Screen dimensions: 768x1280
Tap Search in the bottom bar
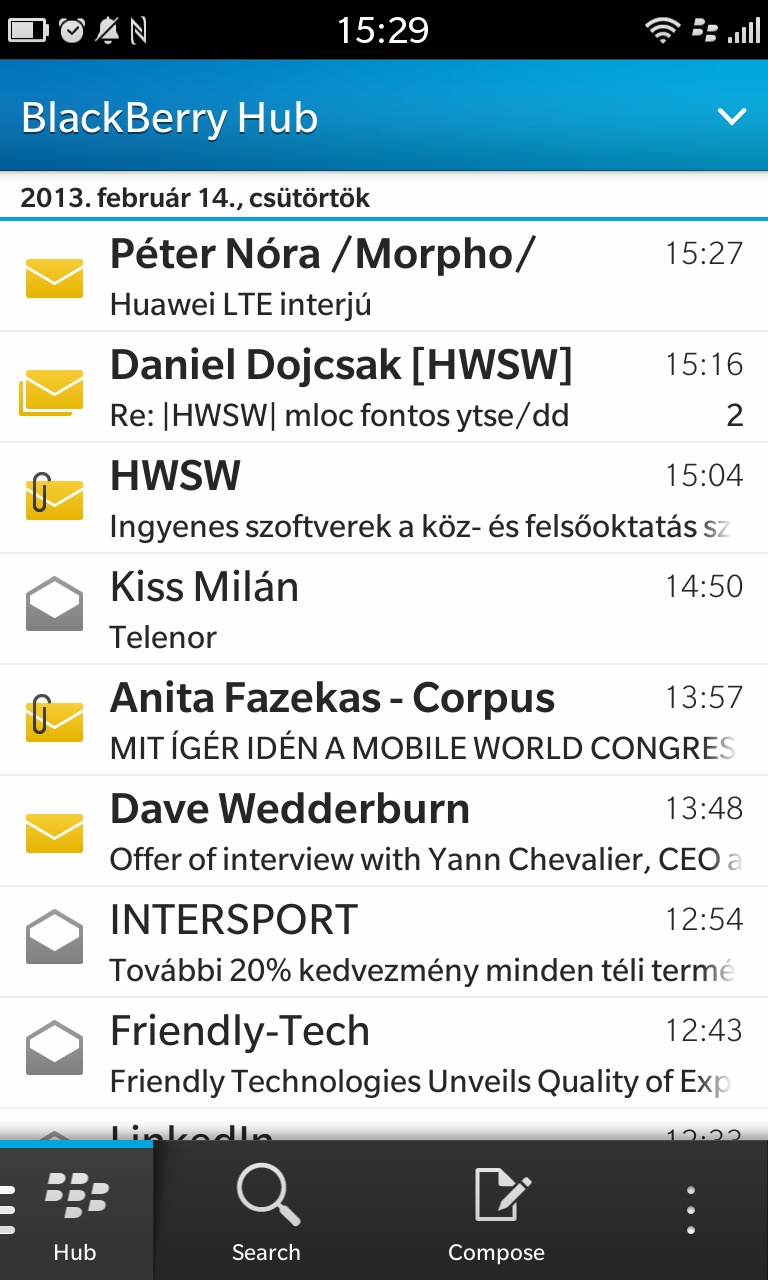266,1212
